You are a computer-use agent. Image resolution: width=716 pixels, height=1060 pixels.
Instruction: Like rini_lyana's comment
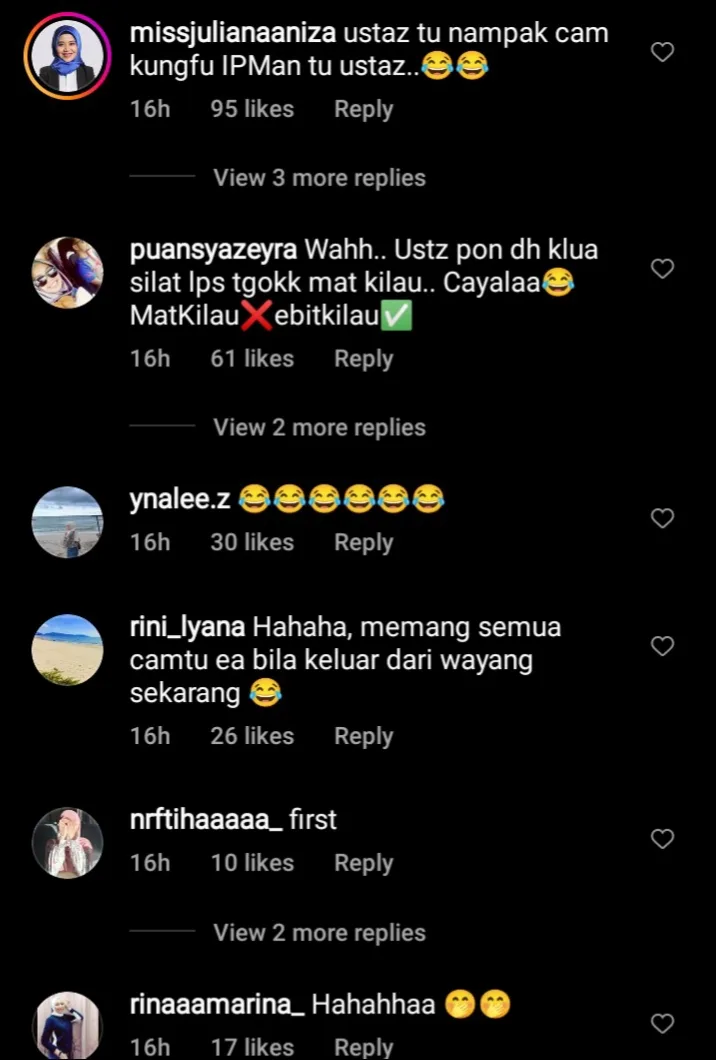662,646
